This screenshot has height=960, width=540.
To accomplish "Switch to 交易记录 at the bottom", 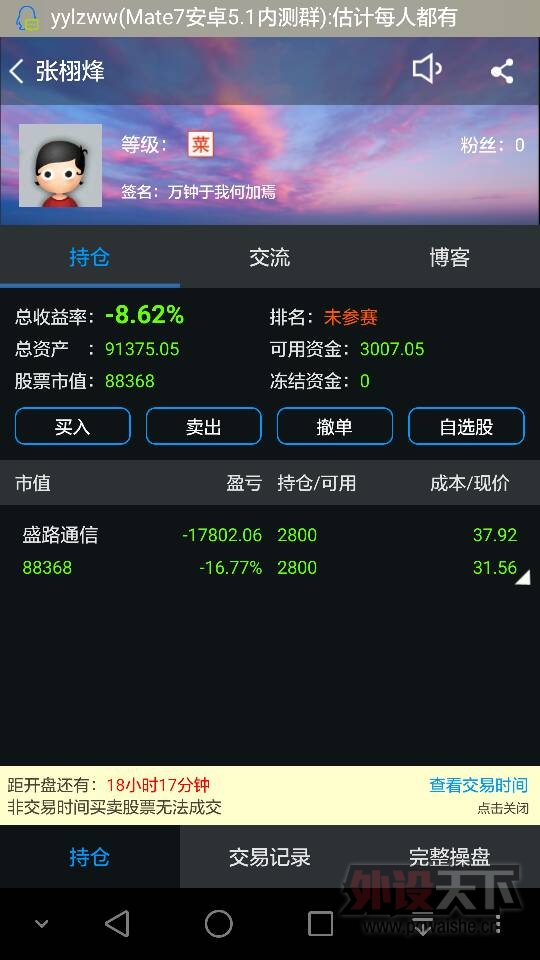I will click(269, 857).
